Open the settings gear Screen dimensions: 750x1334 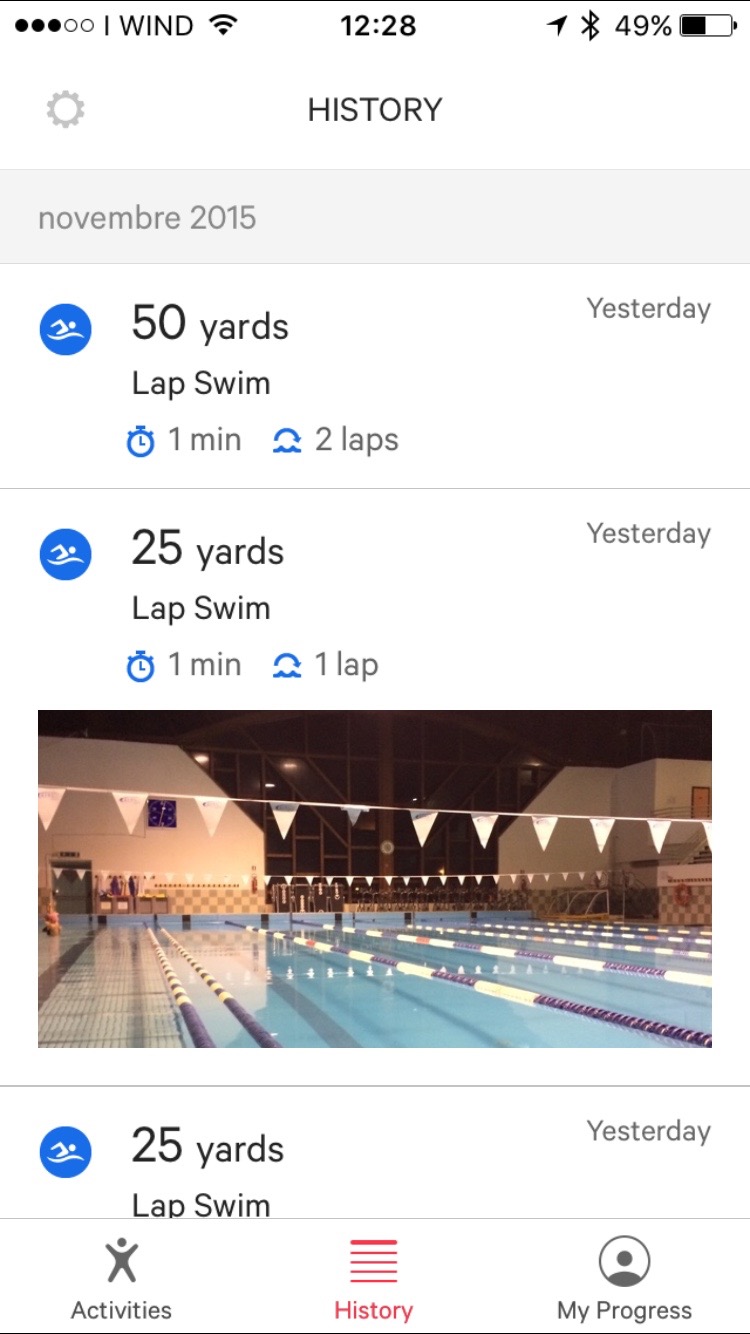coord(66,109)
